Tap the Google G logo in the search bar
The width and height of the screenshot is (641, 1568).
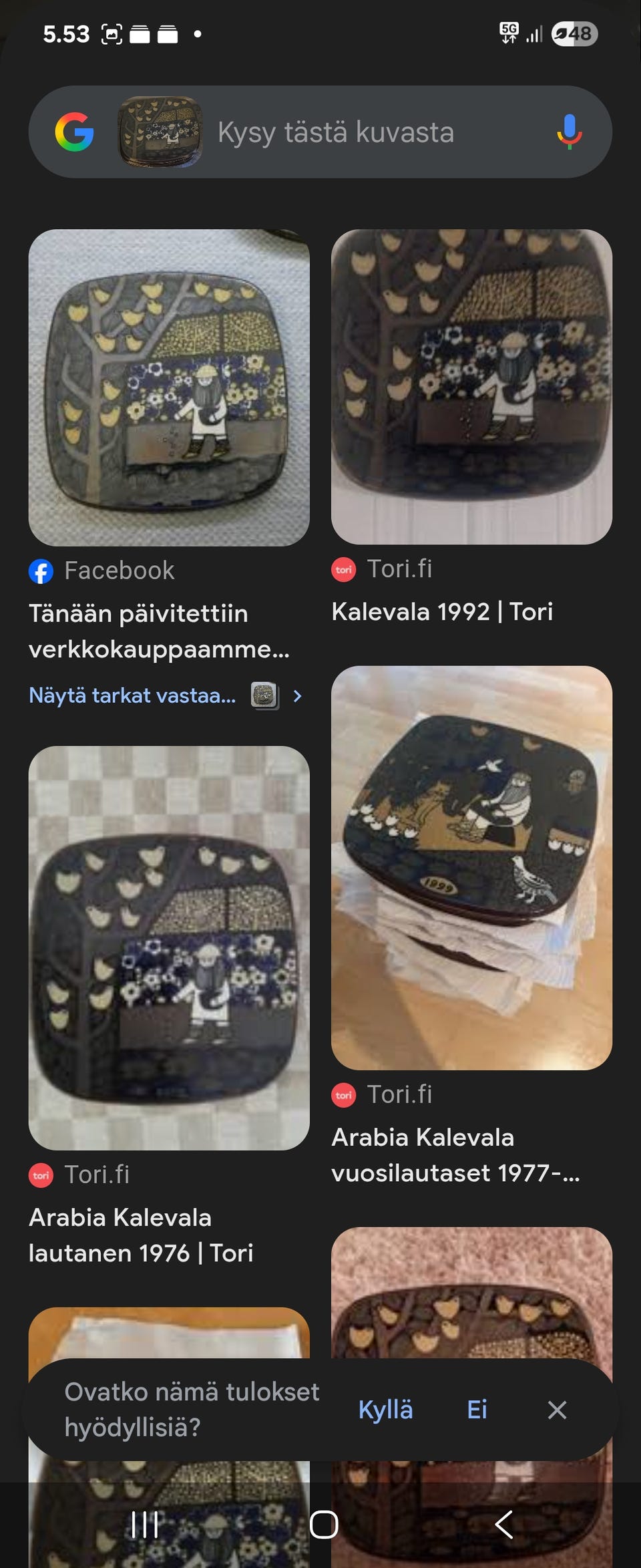pyautogui.click(x=75, y=132)
